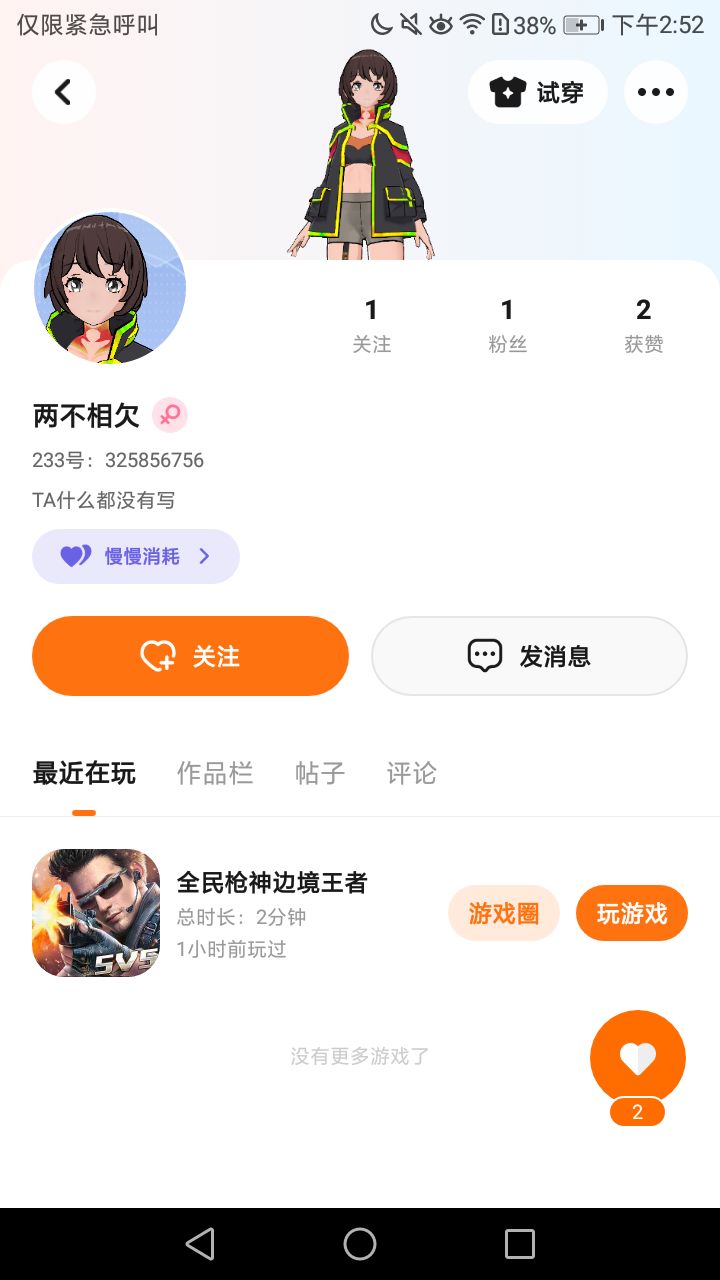This screenshot has height=1280, width=720.
Task: Tap 玩游戏 to play the game
Action: pyautogui.click(x=631, y=913)
